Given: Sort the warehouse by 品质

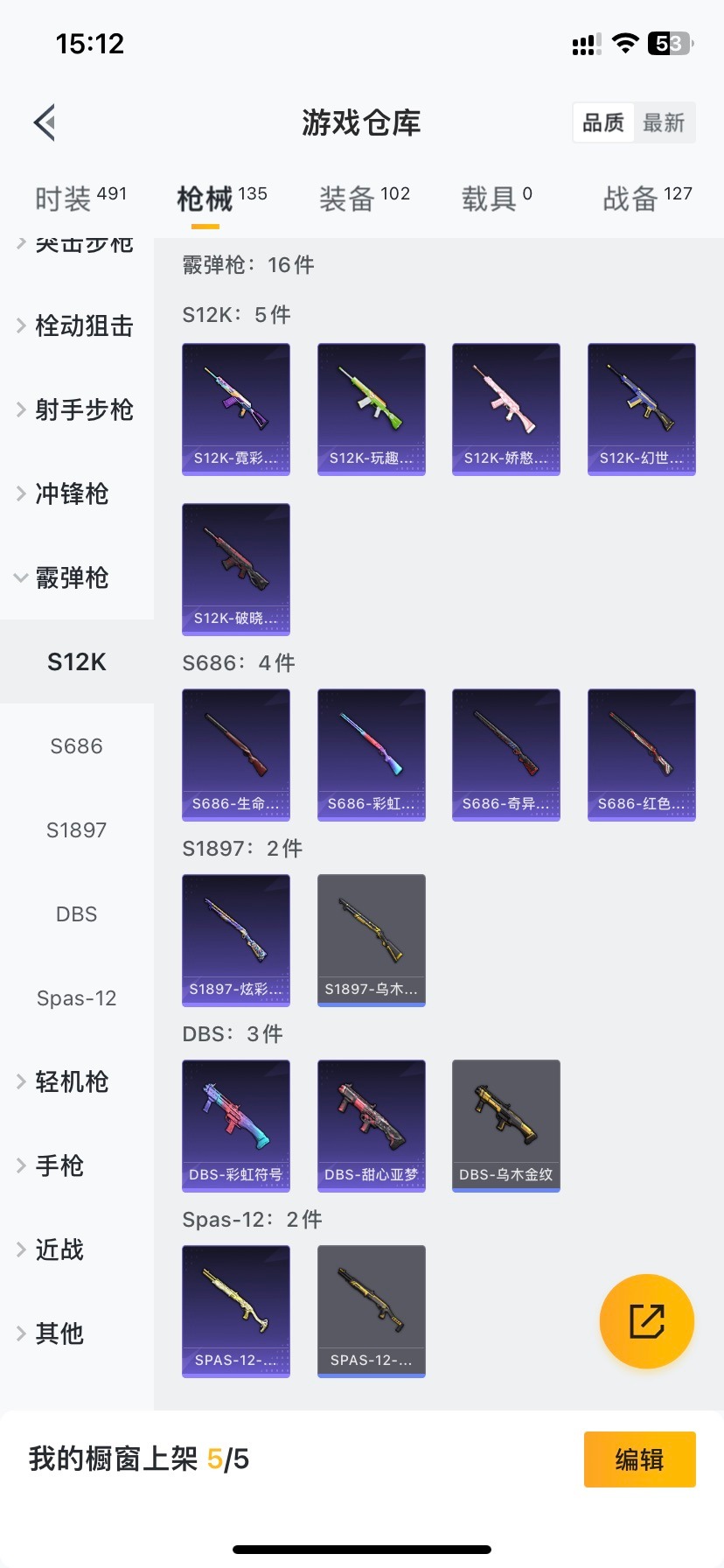Looking at the screenshot, I should pyautogui.click(x=603, y=122).
